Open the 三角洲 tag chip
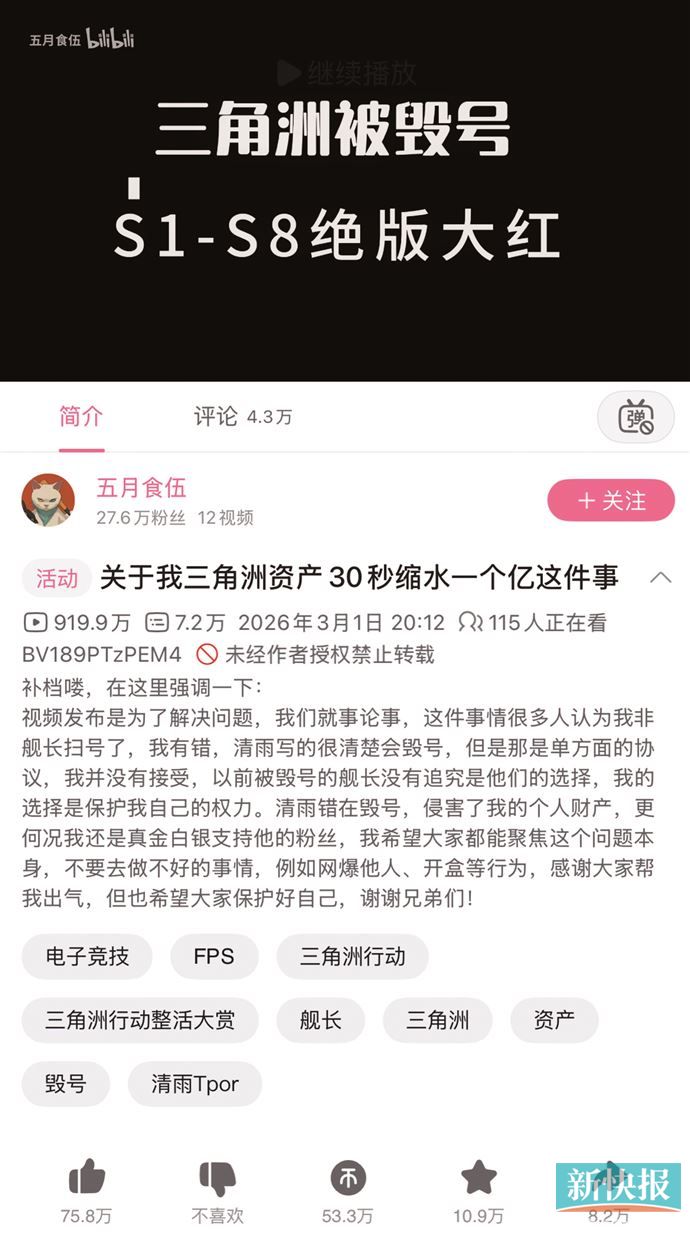Screen dimensions: 690x1237 coord(437,1021)
